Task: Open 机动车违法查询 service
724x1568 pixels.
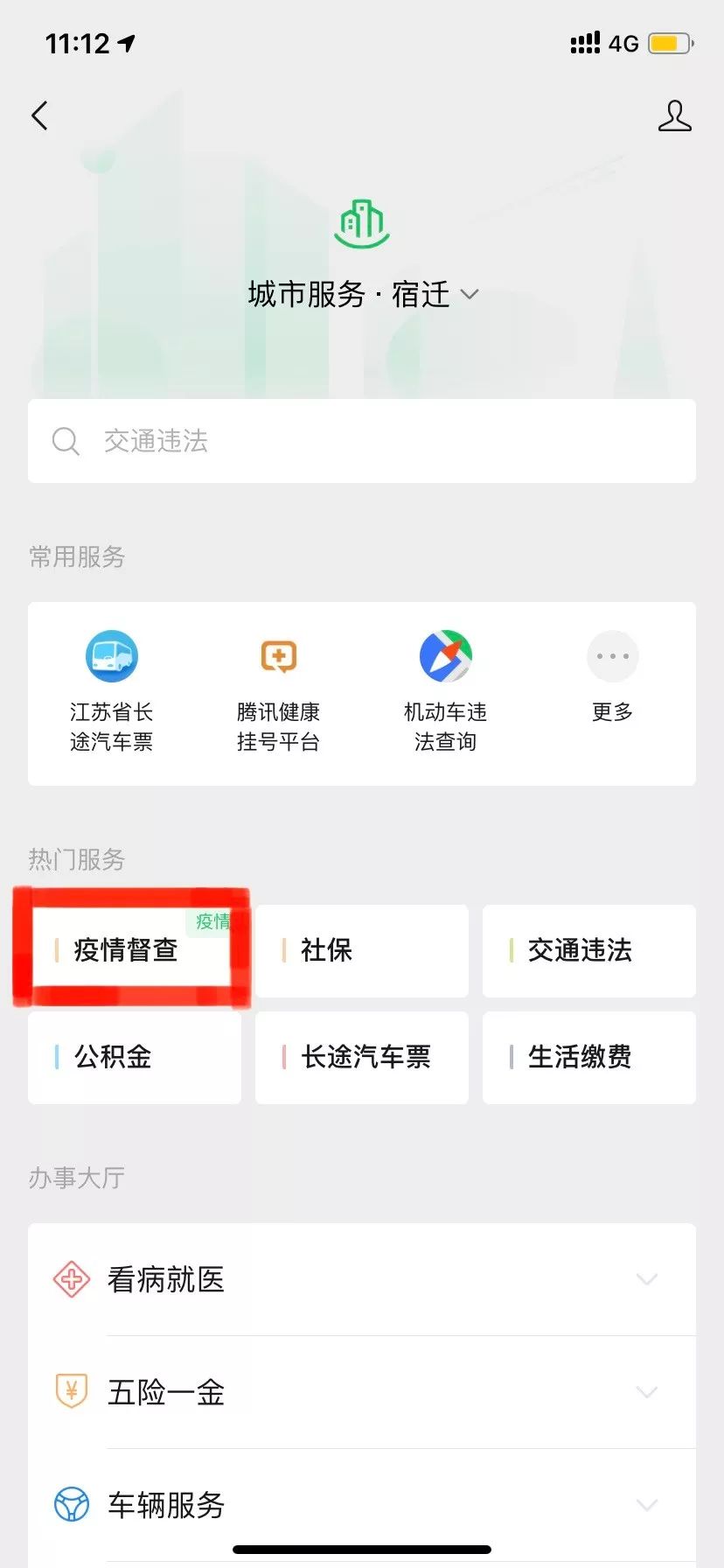Action: click(445, 691)
